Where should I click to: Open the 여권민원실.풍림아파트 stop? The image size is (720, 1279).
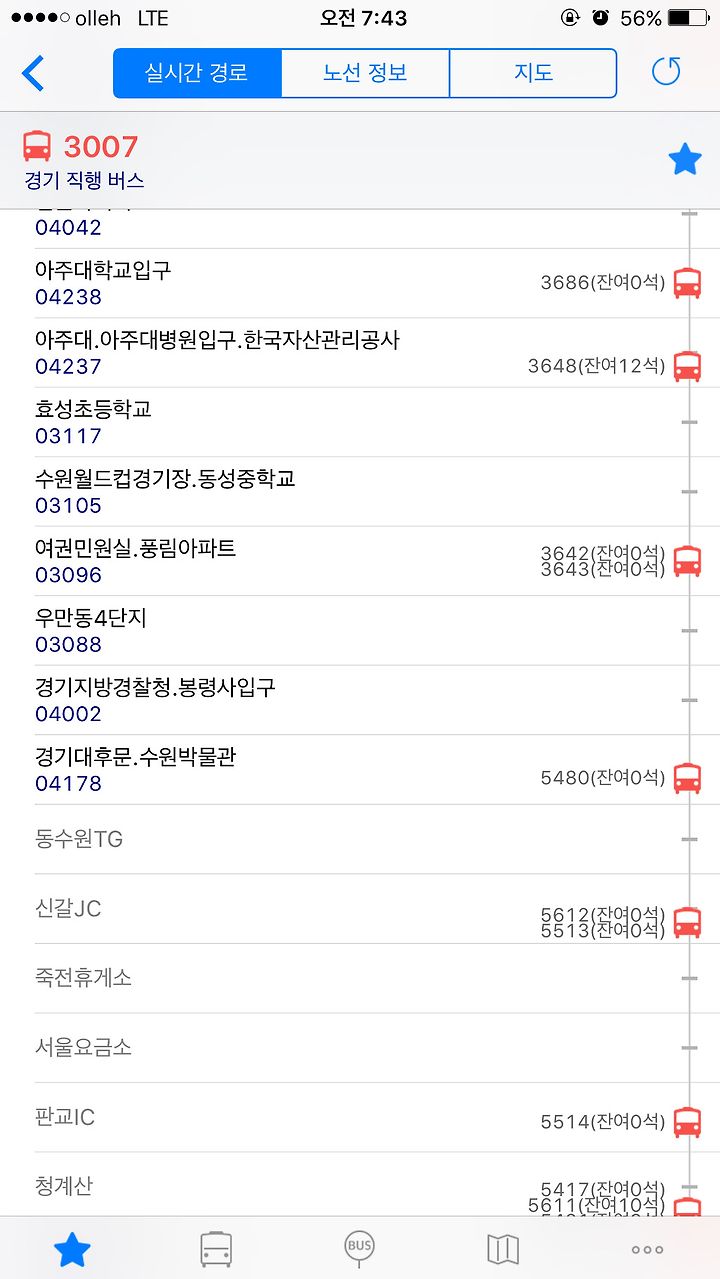click(x=360, y=561)
